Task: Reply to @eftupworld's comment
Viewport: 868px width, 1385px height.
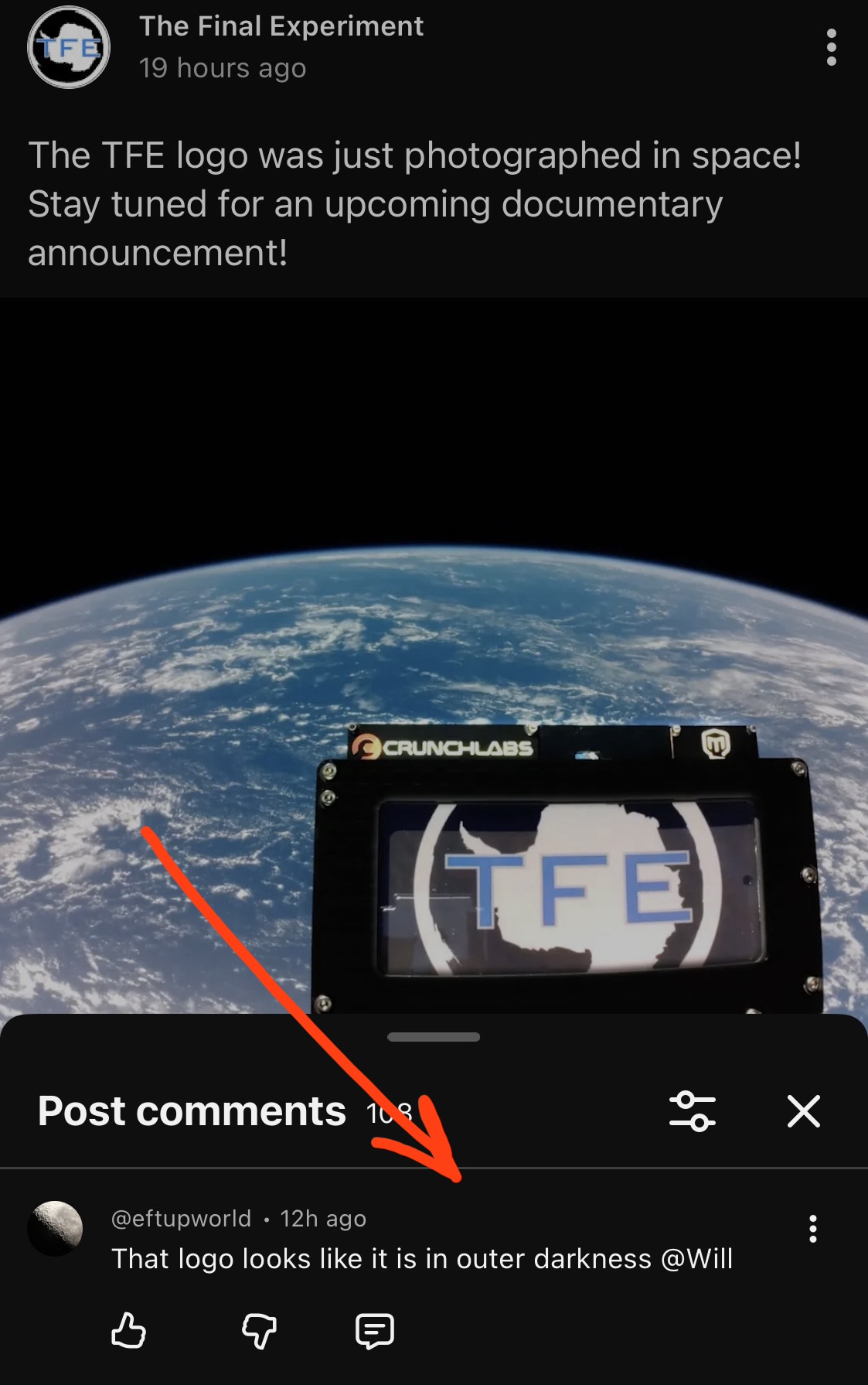Action: [x=375, y=1331]
